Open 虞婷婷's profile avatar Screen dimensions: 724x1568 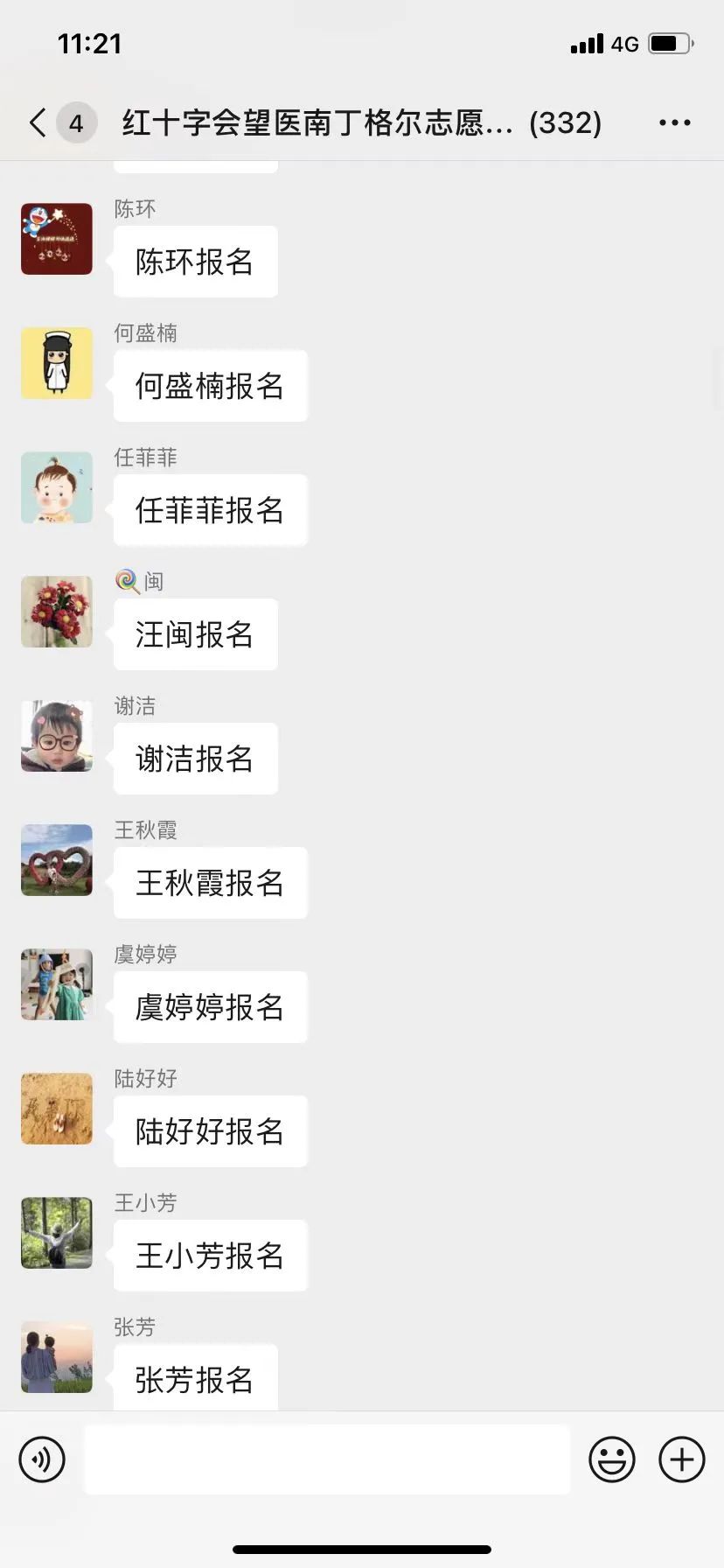pos(57,984)
